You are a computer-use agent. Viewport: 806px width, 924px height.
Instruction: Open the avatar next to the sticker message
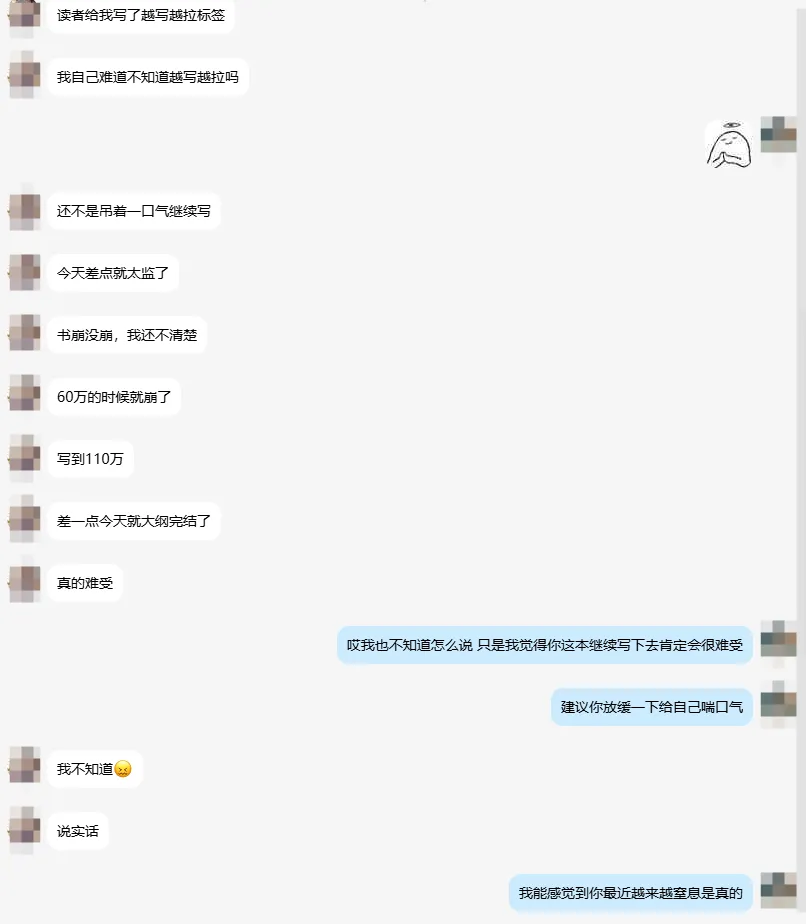coord(778,135)
